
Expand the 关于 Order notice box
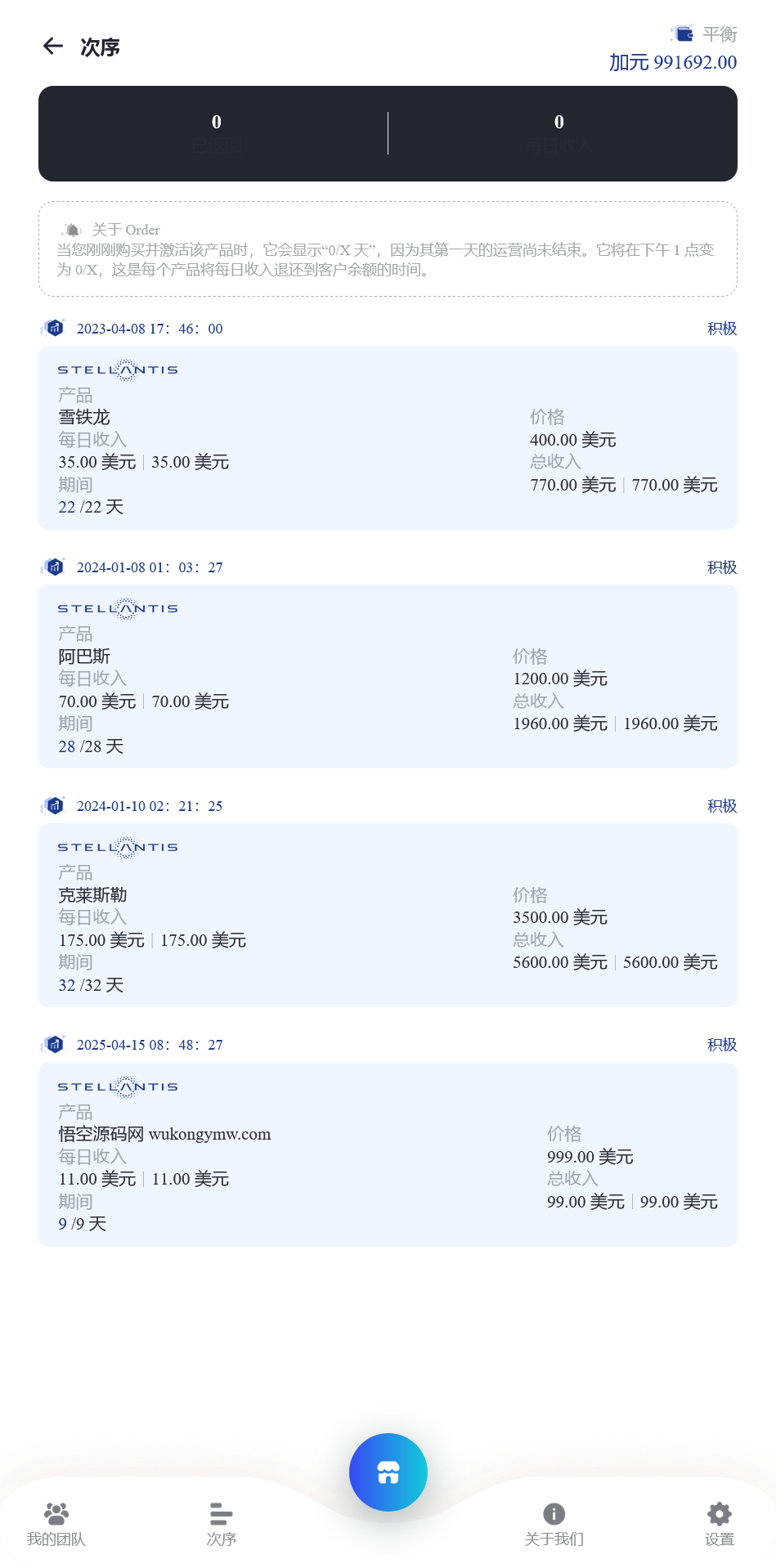(388, 249)
